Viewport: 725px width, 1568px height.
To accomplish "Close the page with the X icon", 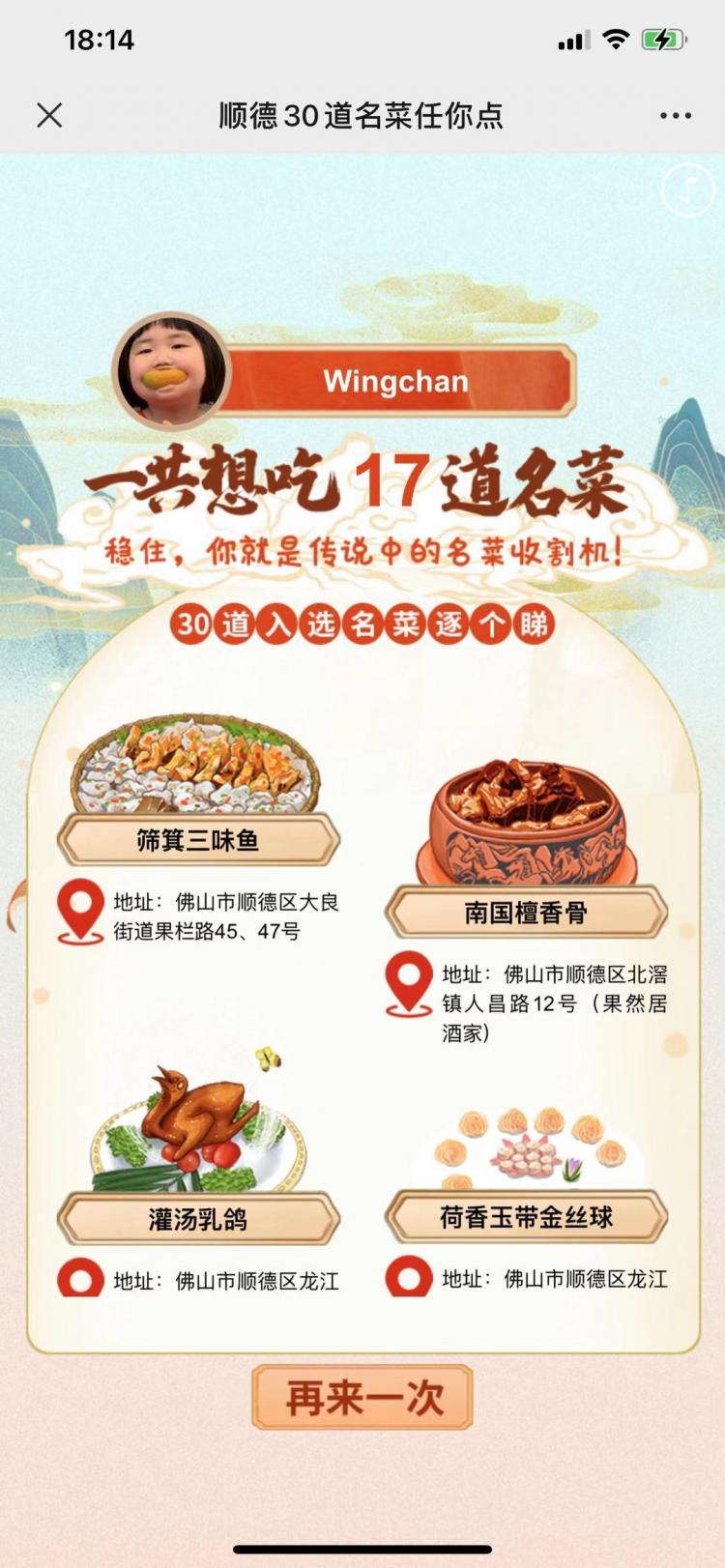I will [x=49, y=116].
